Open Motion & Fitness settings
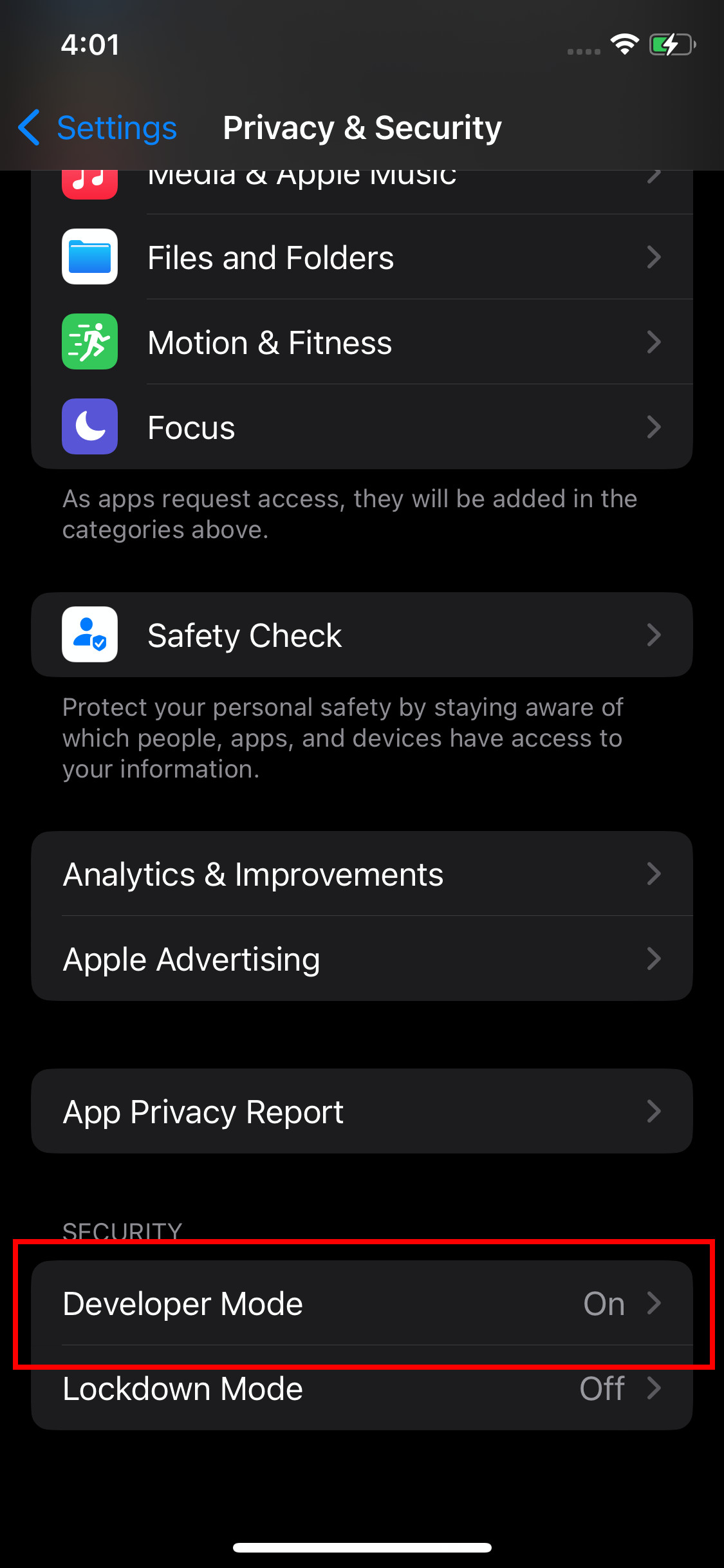Screen dimensions: 724x1568 (x=362, y=342)
